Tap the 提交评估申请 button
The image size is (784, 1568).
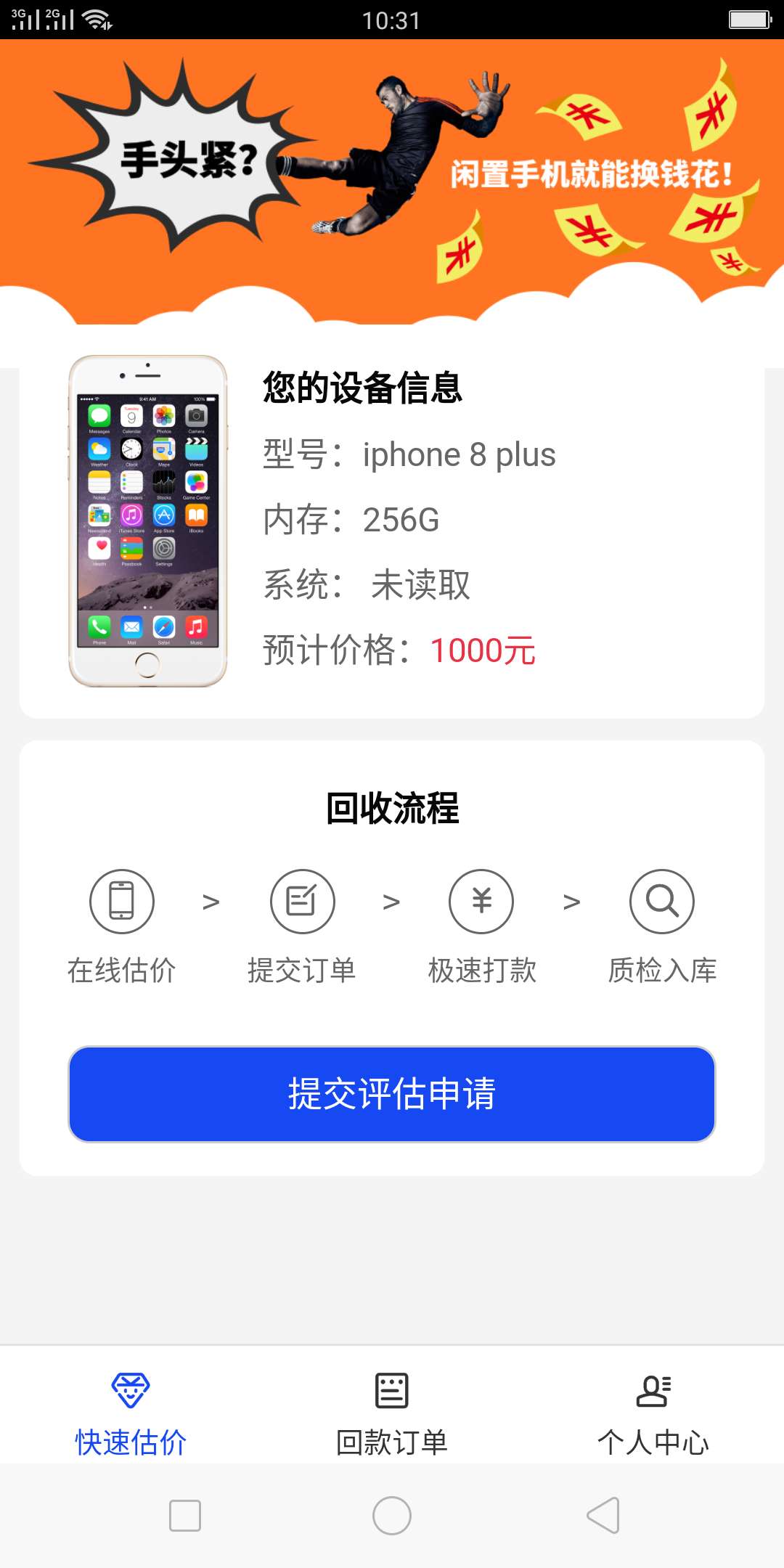click(392, 1094)
